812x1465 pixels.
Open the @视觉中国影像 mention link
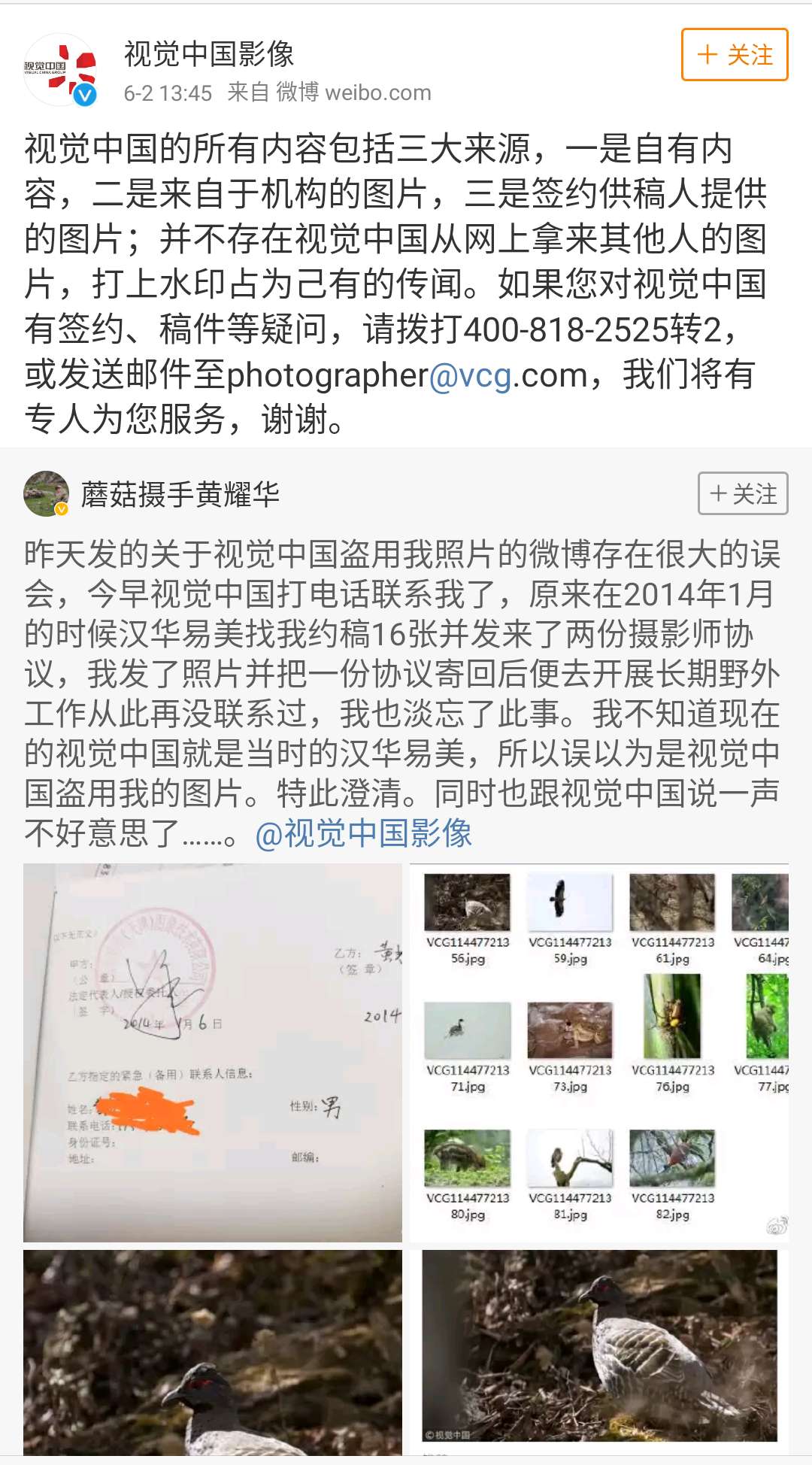click(x=364, y=833)
